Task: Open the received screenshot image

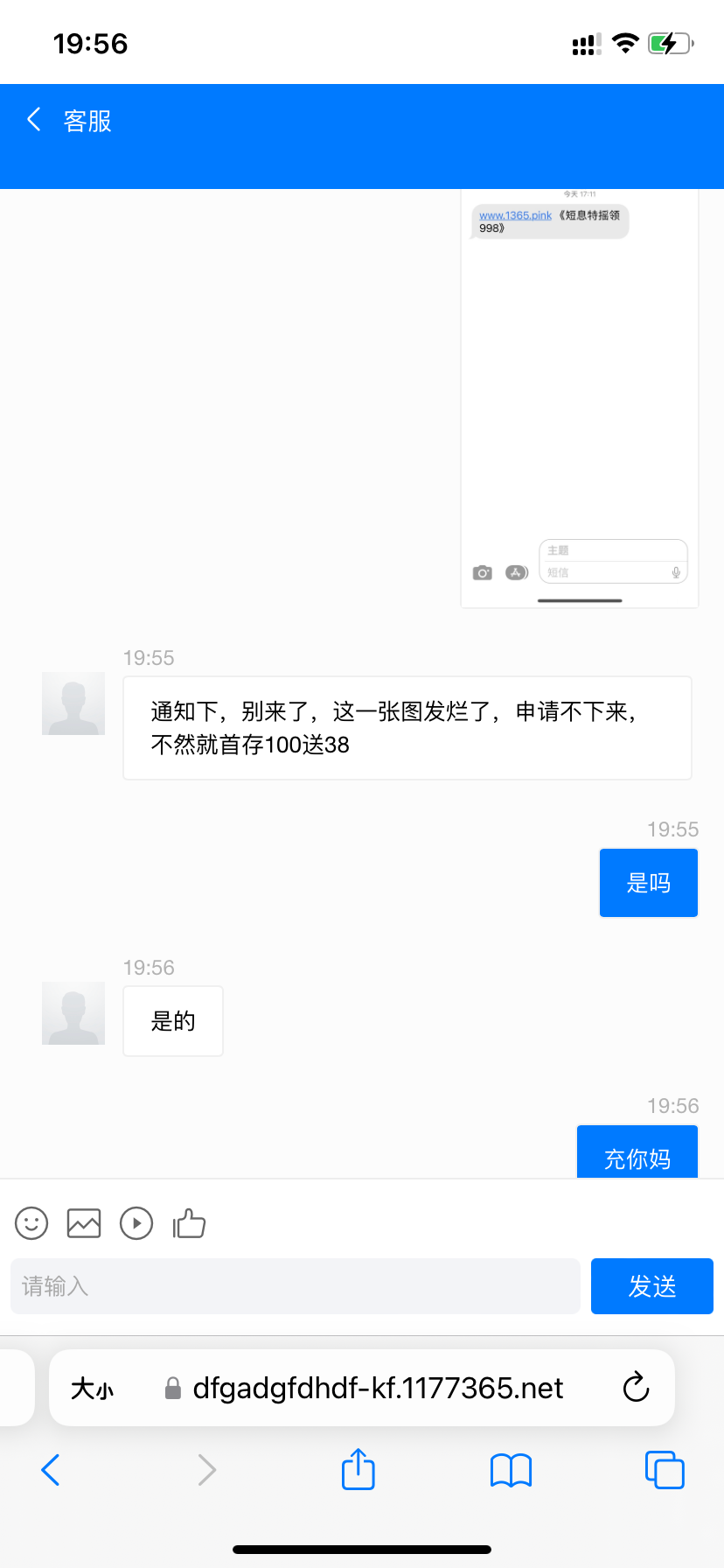Action: [580, 398]
